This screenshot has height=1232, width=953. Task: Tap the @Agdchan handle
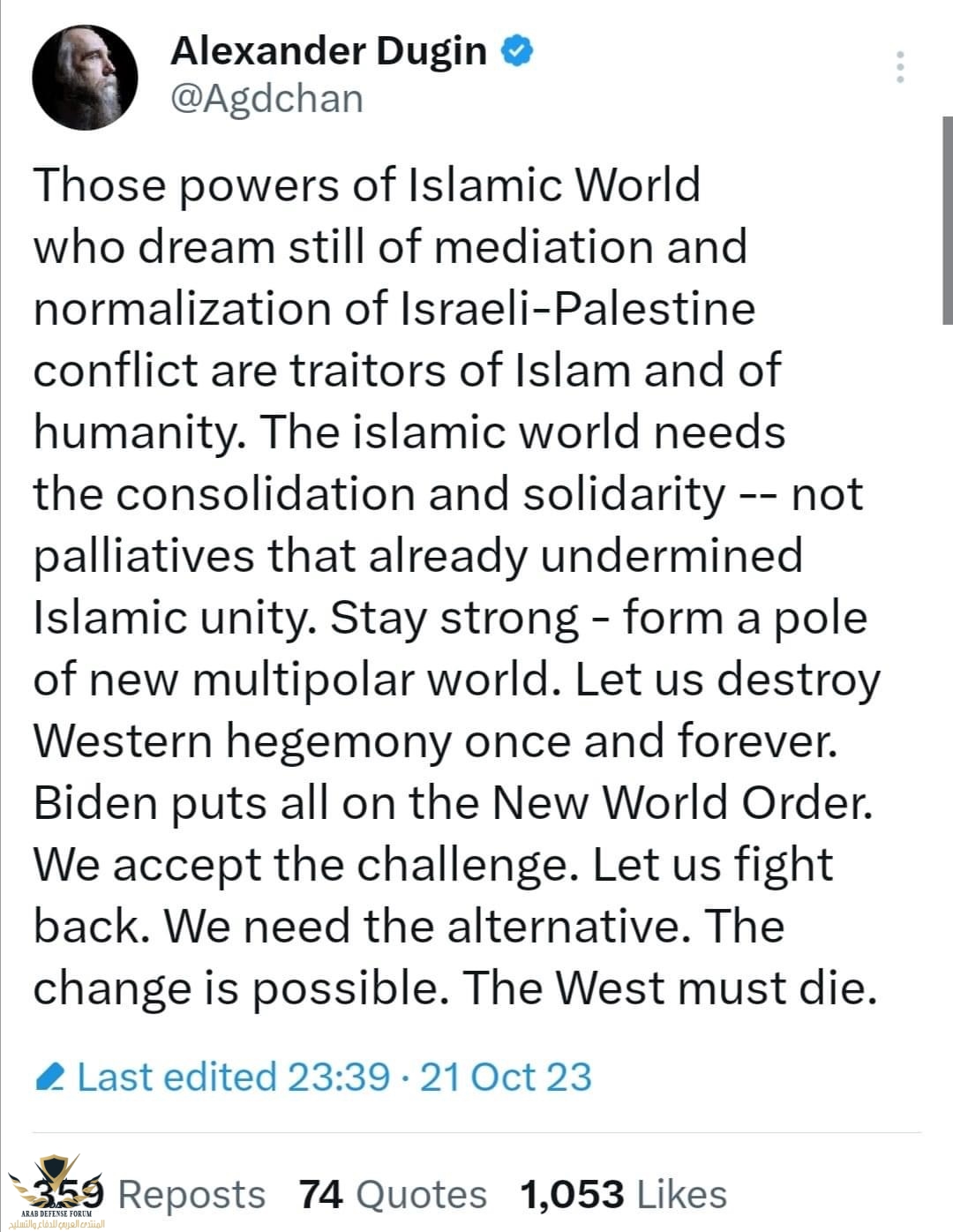point(266,98)
